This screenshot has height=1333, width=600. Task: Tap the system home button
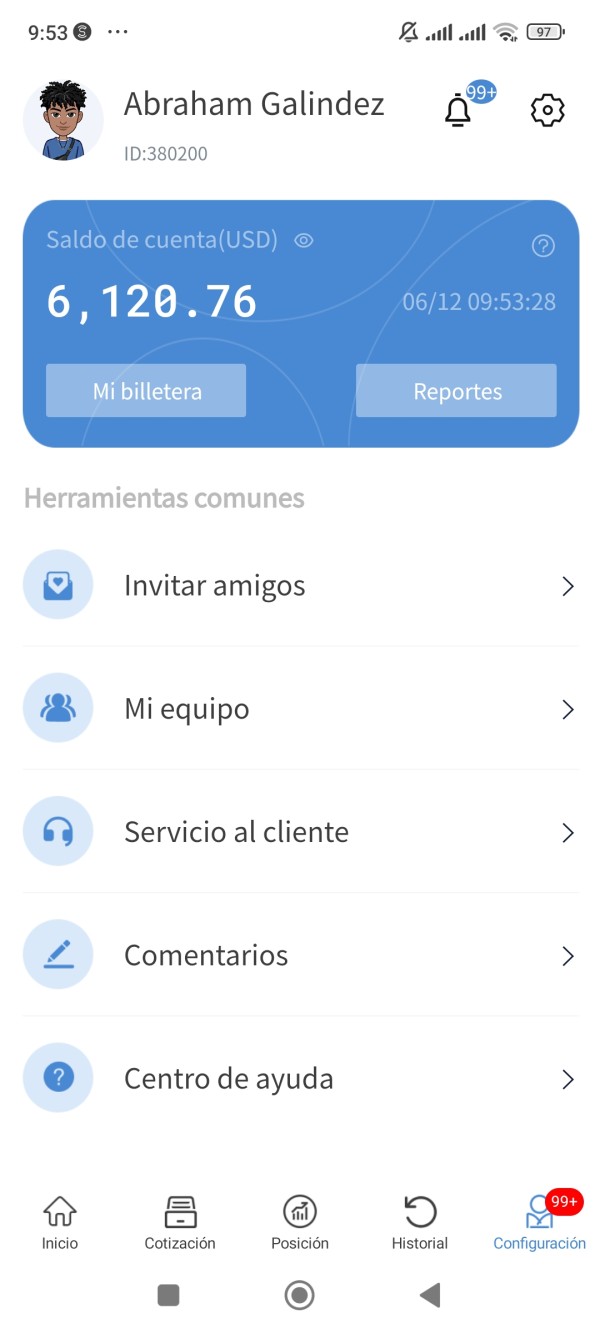point(299,1296)
